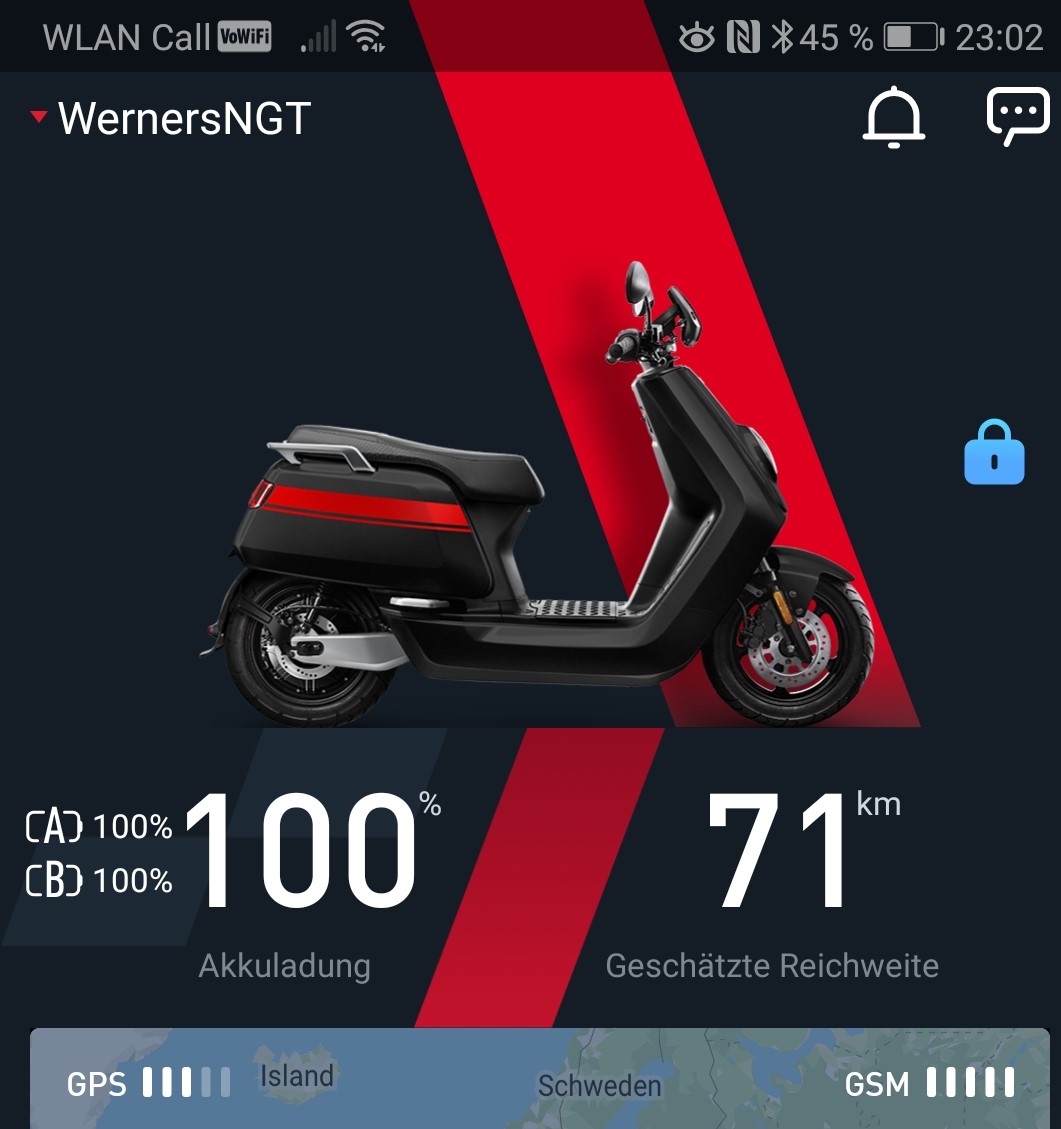This screenshot has width=1061, height=1129.
Task: Open the notifications bell
Action: pyautogui.click(x=893, y=118)
